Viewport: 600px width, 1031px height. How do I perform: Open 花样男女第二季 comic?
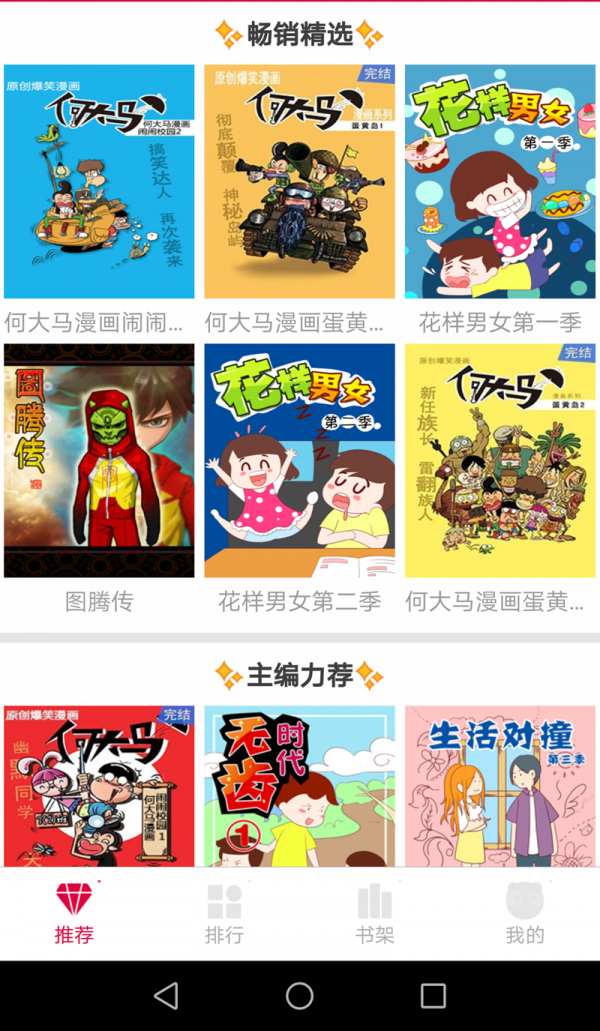299,461
